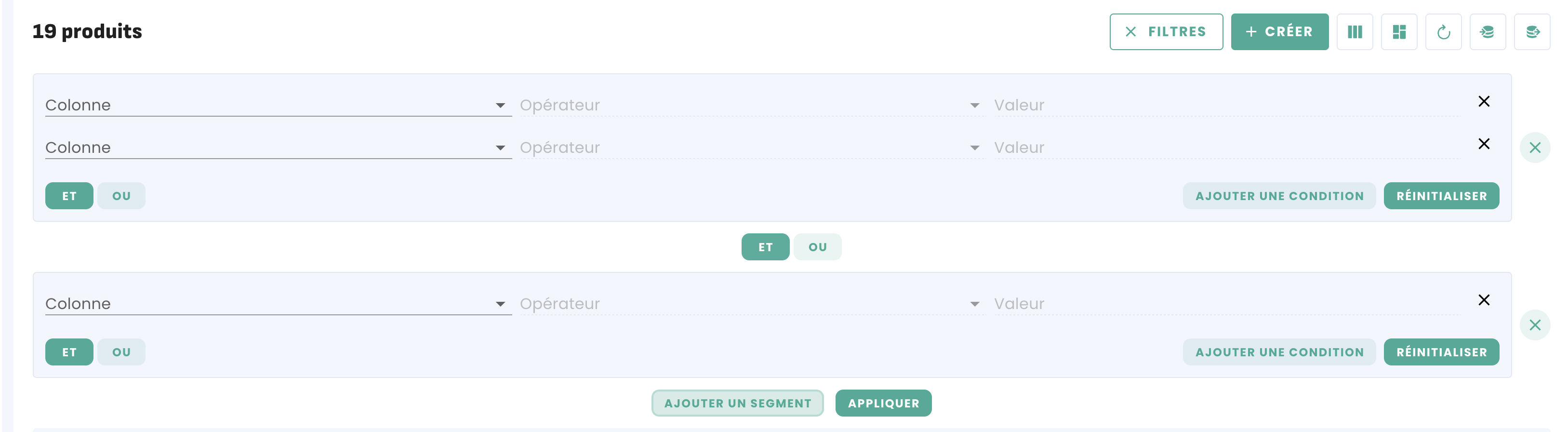Close the Filtres panel
This screenshot has width=1568, height=432.
pyautogui.click(x=1165, y=32)
